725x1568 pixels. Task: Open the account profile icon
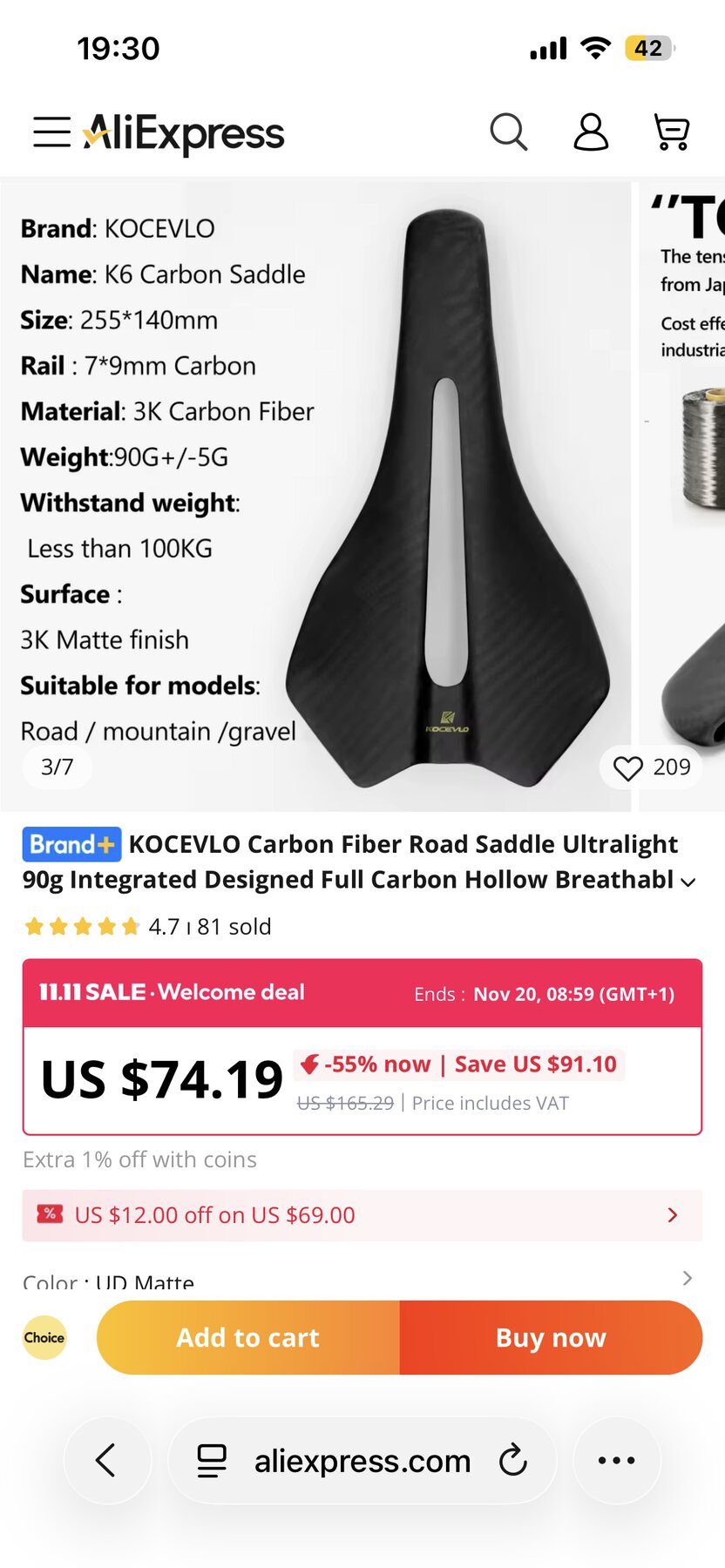tap(591, 132)
